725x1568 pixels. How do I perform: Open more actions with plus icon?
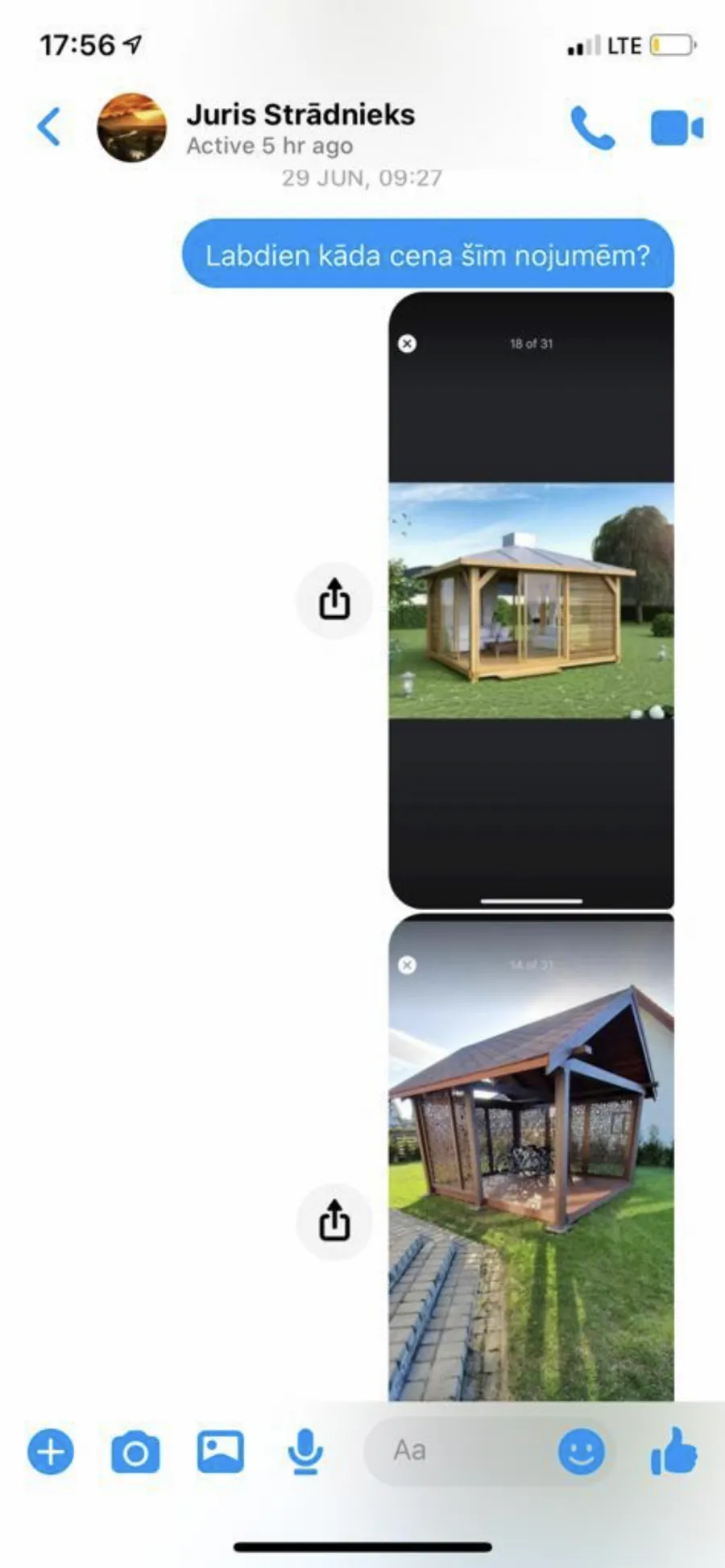pyautogui.click(x=51, y=1452)
